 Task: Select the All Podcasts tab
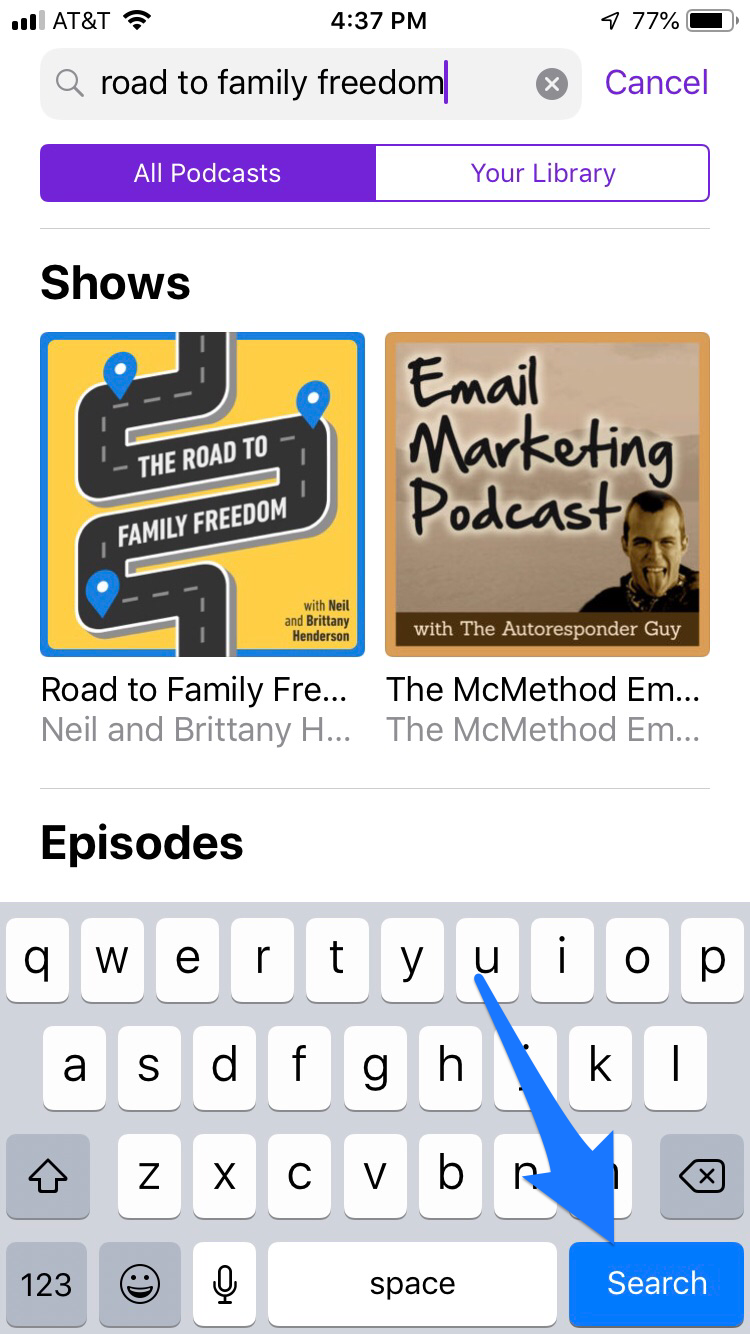(208, 173)
